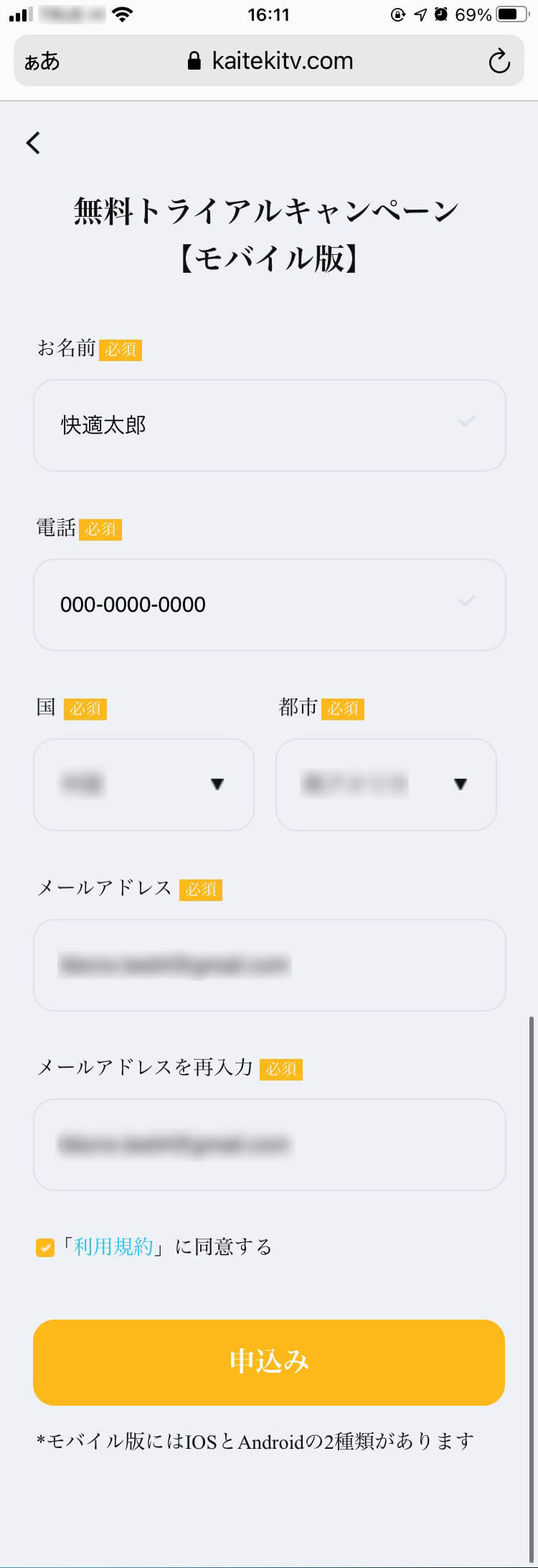Reload the page in Safari
538x1568 pixels.
[499, 62]
